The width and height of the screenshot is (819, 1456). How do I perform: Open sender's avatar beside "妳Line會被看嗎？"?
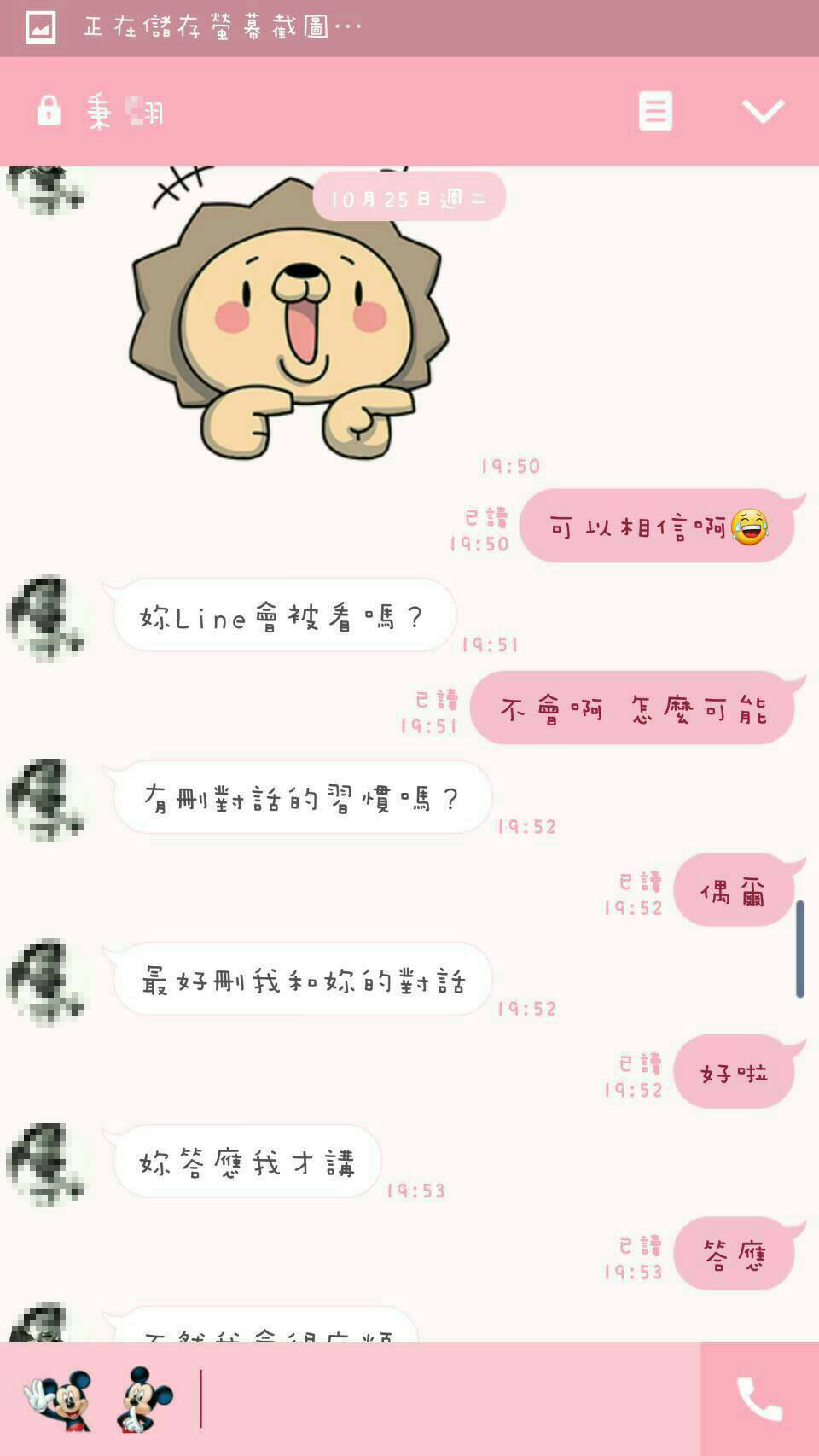point(46,618)
